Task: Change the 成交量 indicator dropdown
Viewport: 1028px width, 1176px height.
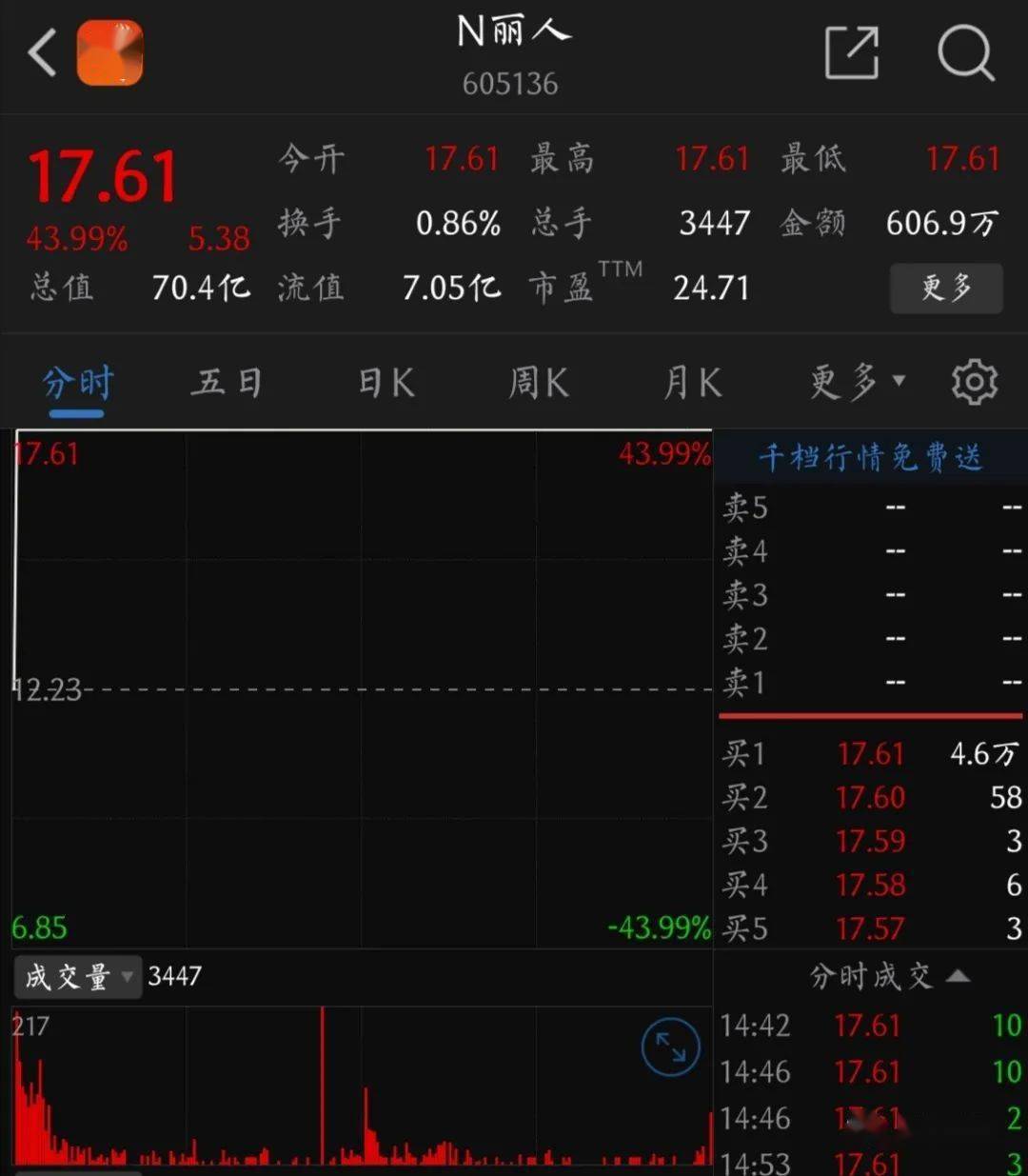Action: click(78, 976)
